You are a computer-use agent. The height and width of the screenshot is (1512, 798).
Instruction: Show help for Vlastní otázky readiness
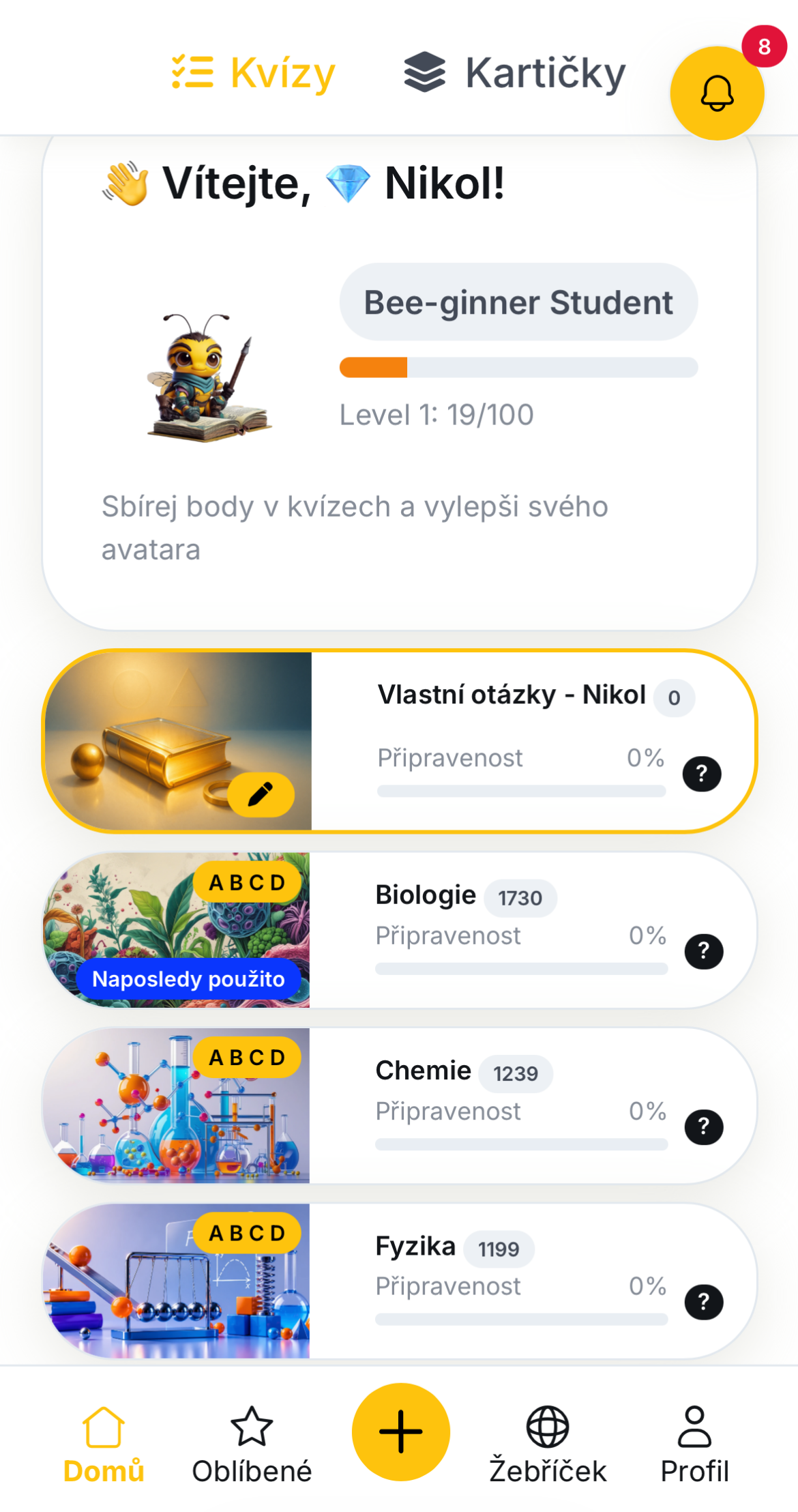pyautogui.click(x=702, y=774)
